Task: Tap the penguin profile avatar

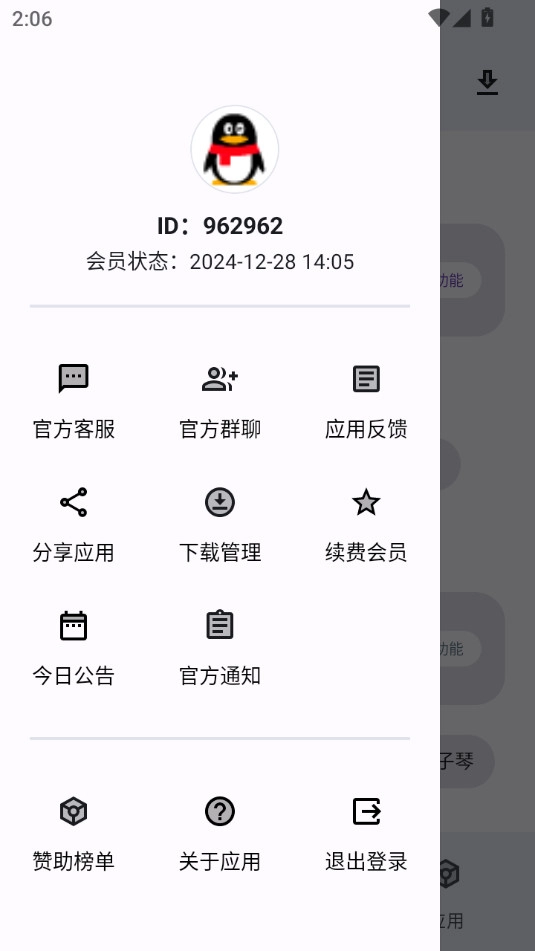Action: point(235,149)
